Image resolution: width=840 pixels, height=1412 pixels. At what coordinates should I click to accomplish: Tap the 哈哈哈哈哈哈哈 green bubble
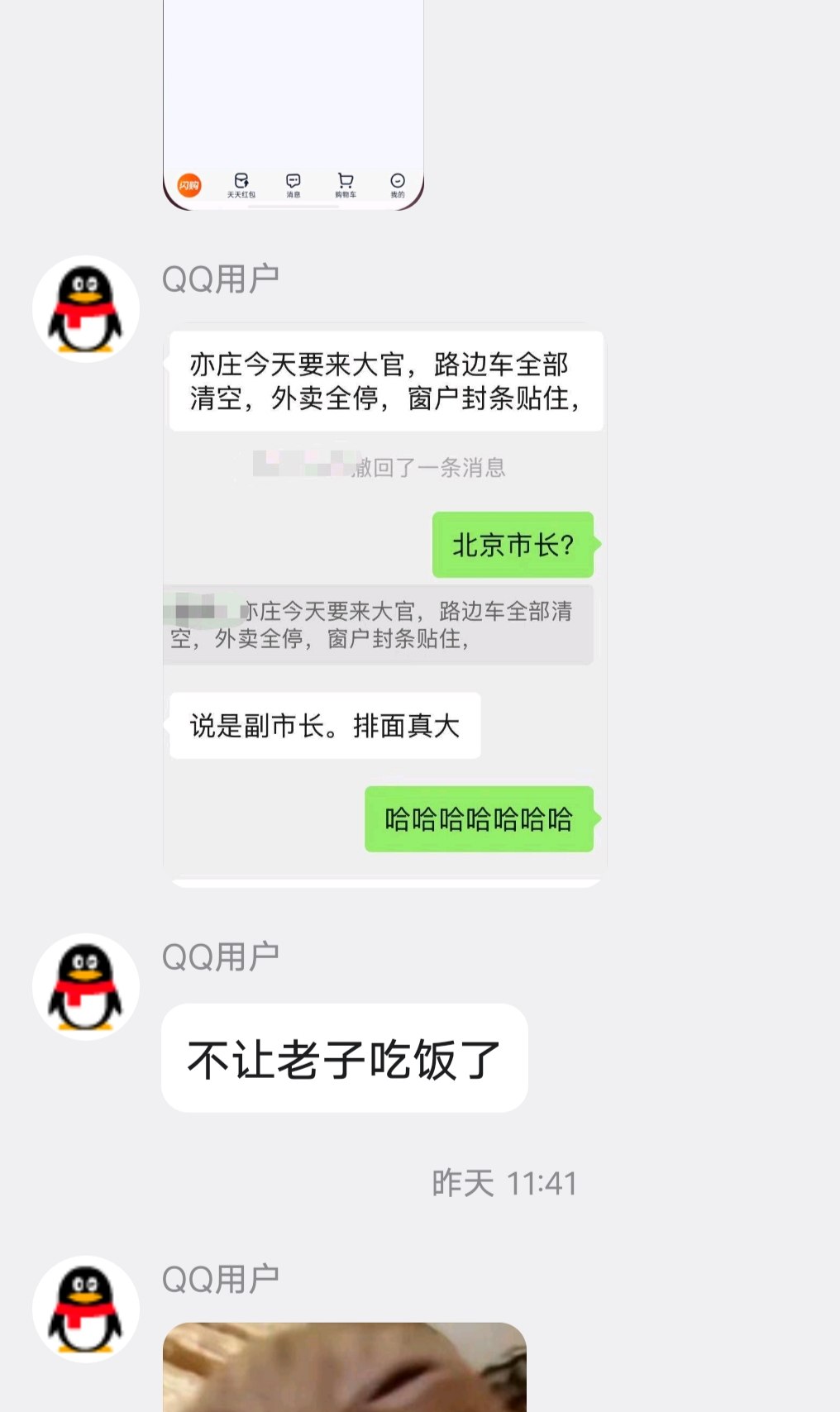coord(480,821)
